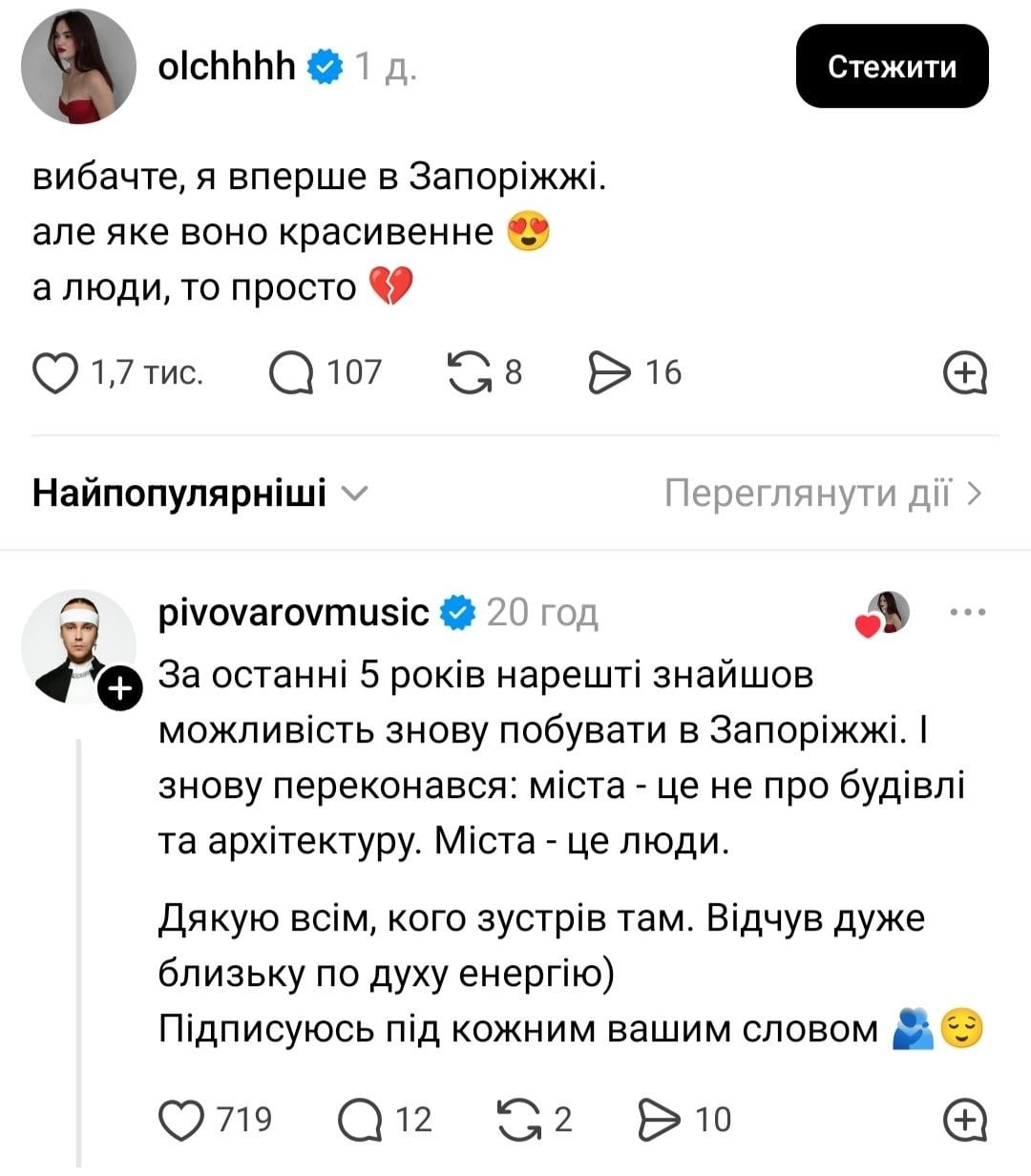Tap the plus icon on pivovarovmusic's reply
Screen dimensions: 1031x1176
(x=964, y=1120)
